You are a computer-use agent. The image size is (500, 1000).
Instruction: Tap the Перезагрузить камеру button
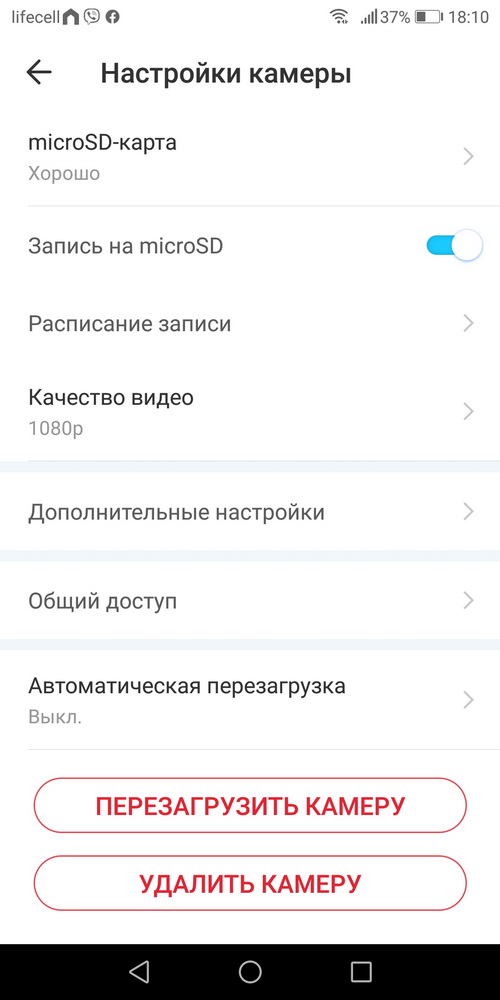coord(250,805)
